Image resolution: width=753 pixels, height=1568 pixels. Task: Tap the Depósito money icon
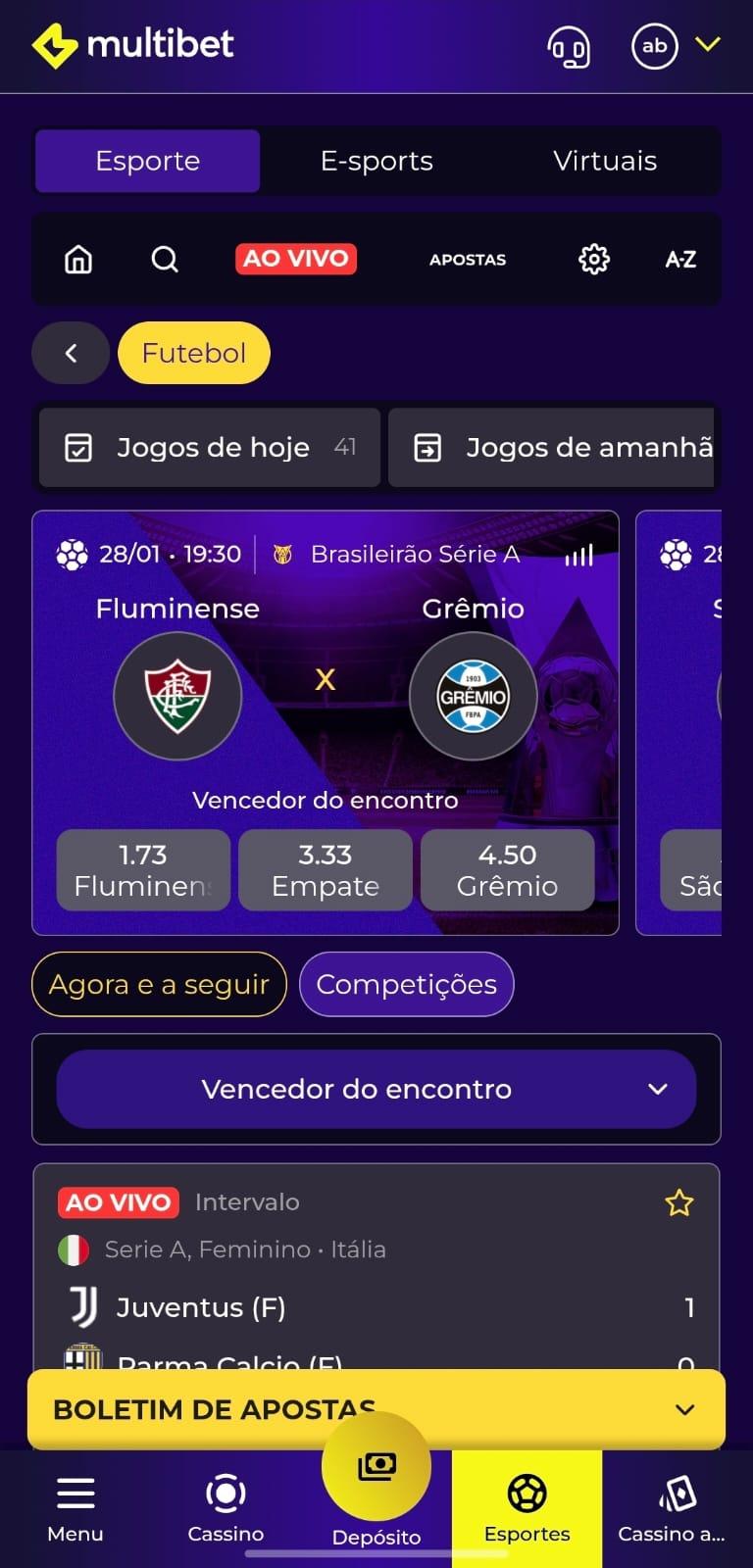click(x=376, y=1465)
